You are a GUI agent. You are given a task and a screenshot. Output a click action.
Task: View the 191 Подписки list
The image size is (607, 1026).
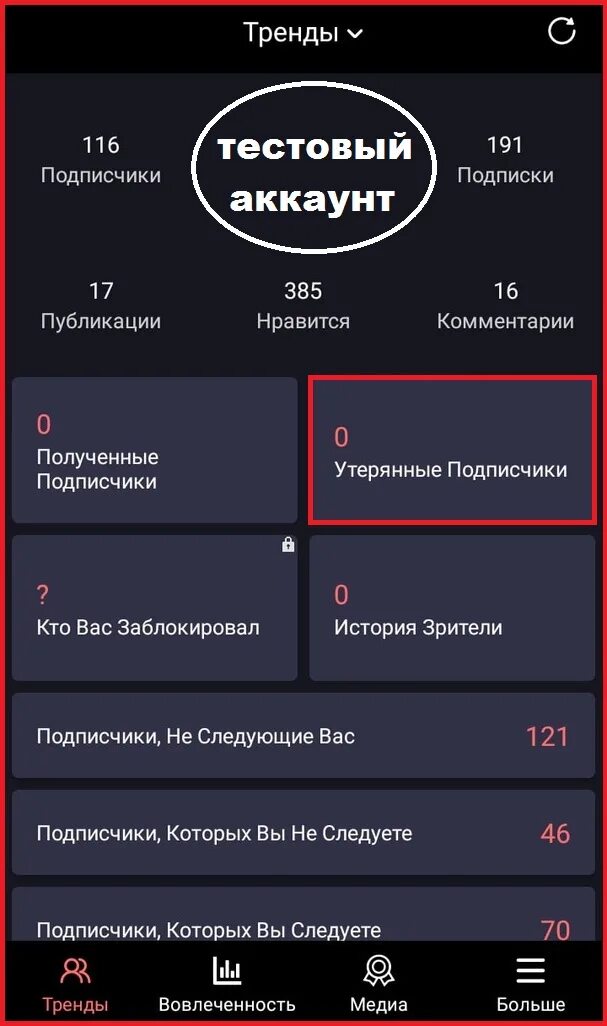pos(505,160)
